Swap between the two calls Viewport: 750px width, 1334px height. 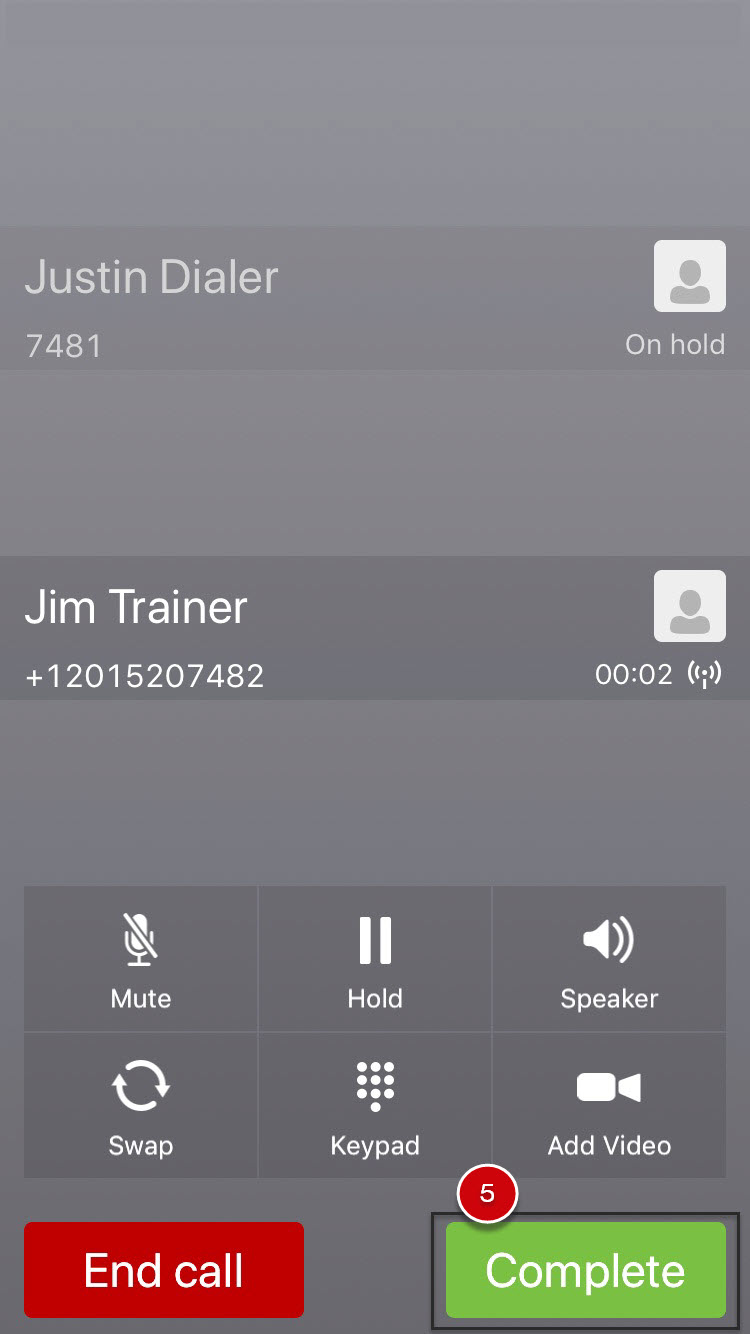click(141, 1106)
